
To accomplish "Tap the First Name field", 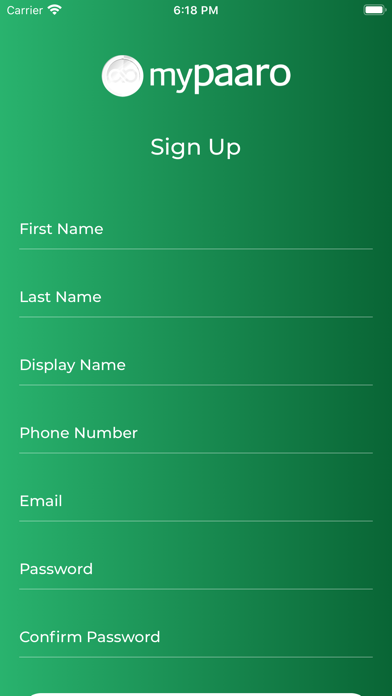I will 196,229.
